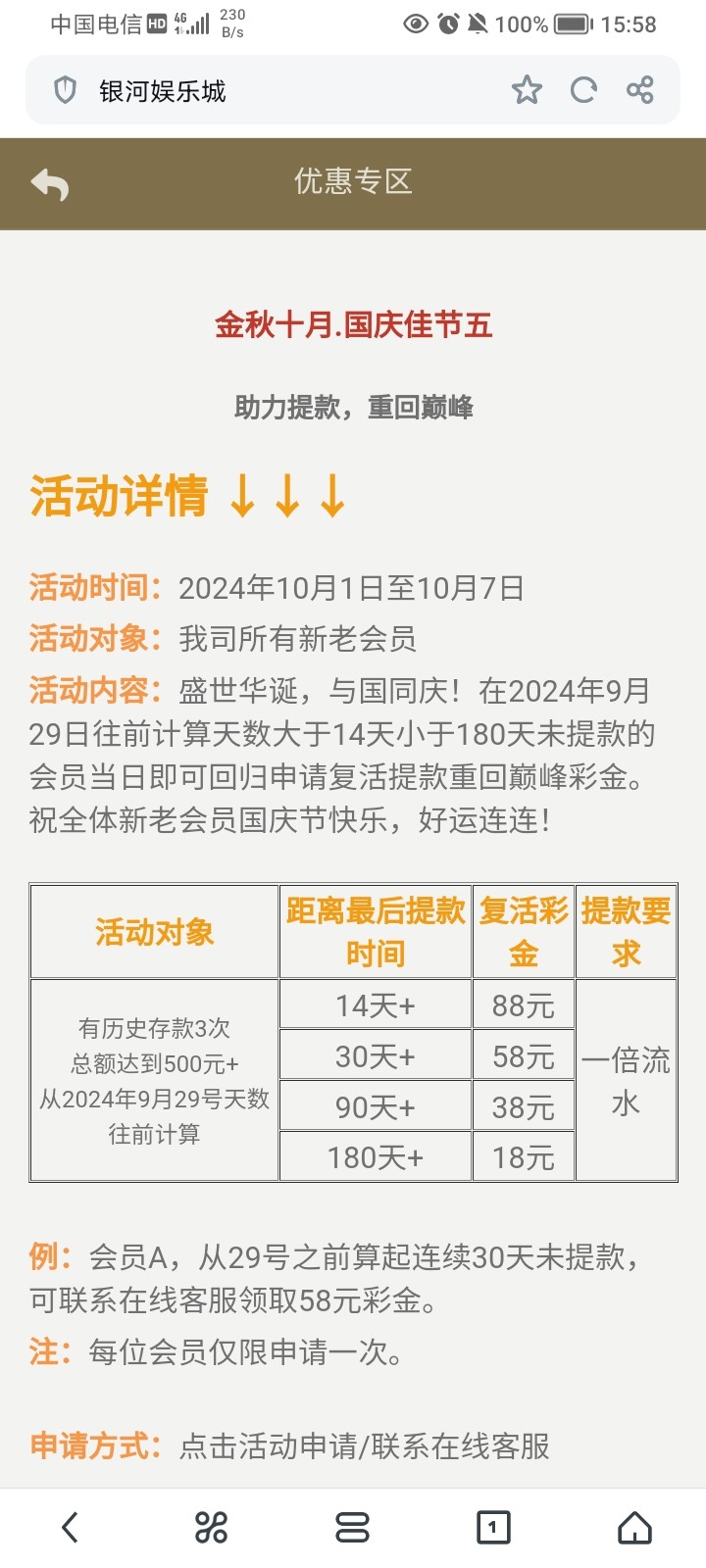Return home with the home icon
This screenshot has width=706, height=1568.
coord(635,1526)
